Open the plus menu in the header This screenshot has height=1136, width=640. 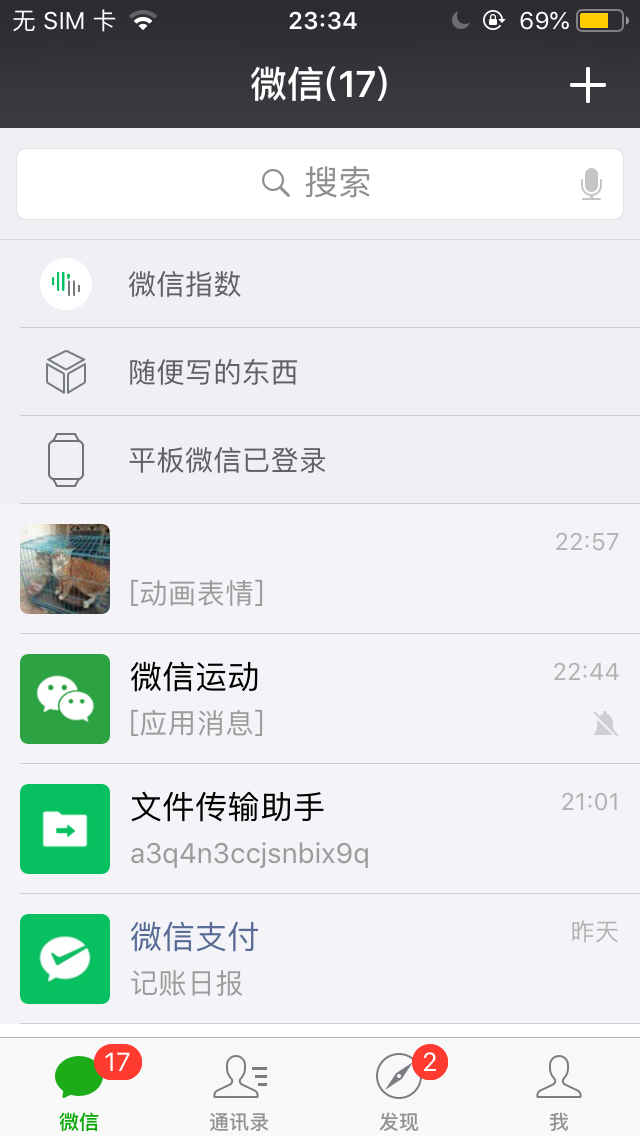[x=588, y=86]
